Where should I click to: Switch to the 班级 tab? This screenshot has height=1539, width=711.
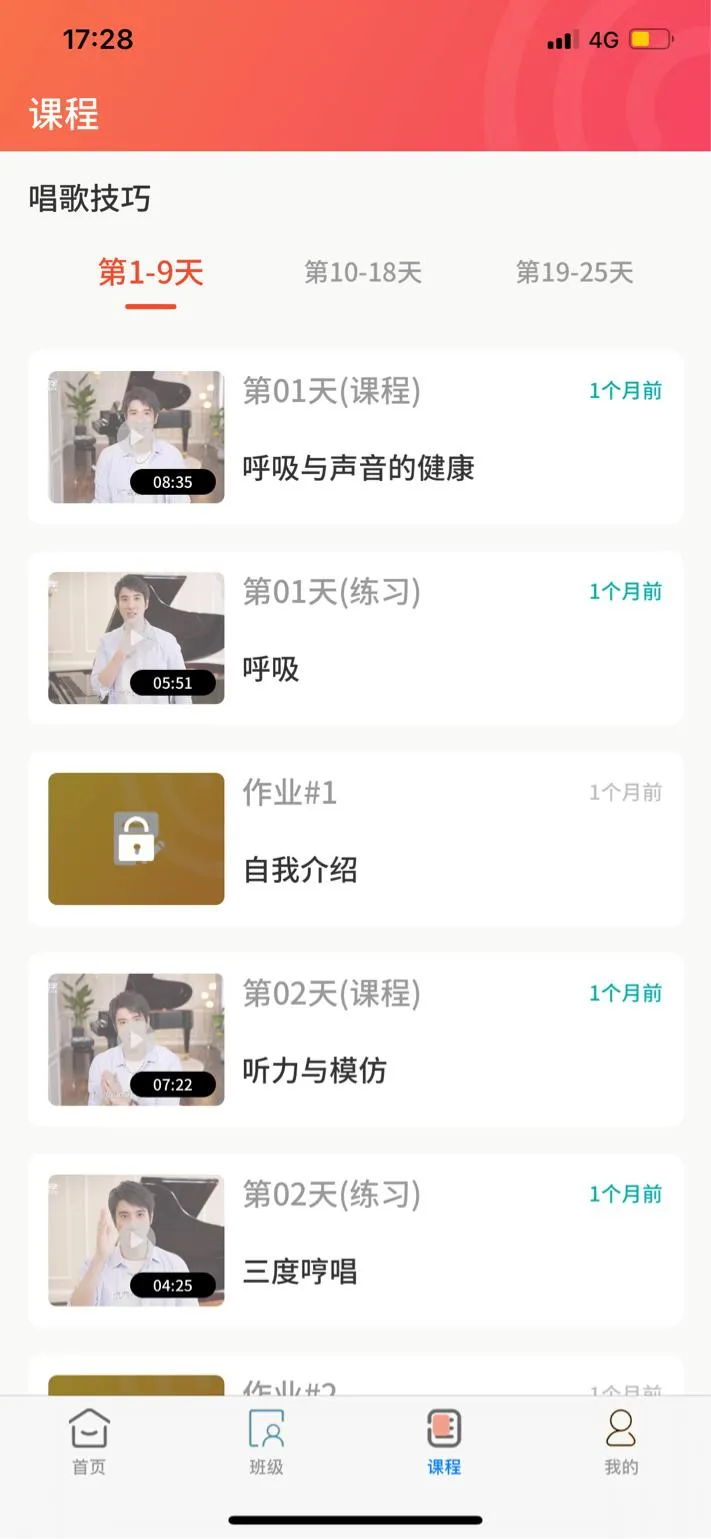[x=266, y=1442]
